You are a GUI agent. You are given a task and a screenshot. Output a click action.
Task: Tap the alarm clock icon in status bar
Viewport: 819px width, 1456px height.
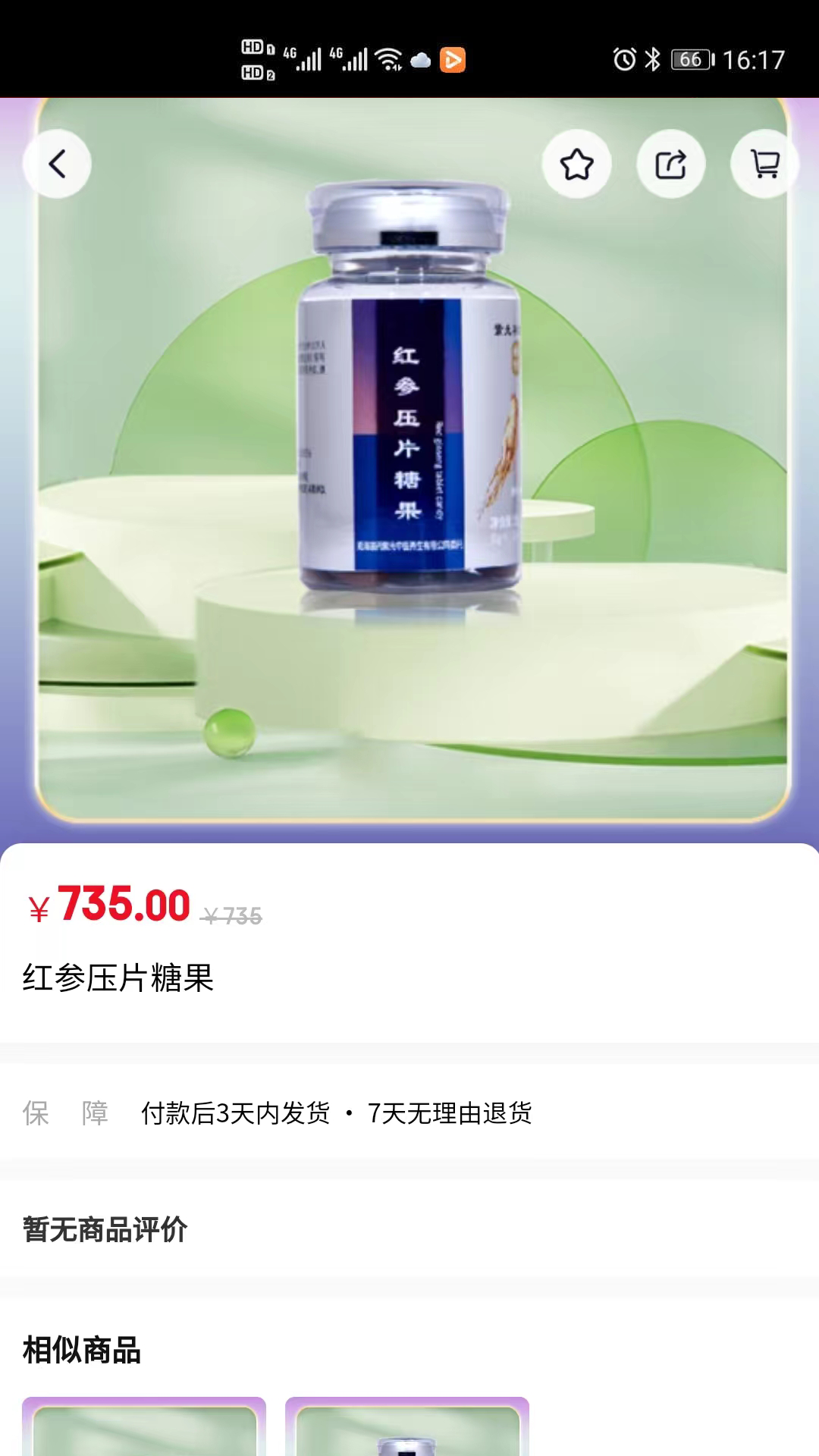tap(623, 59)
